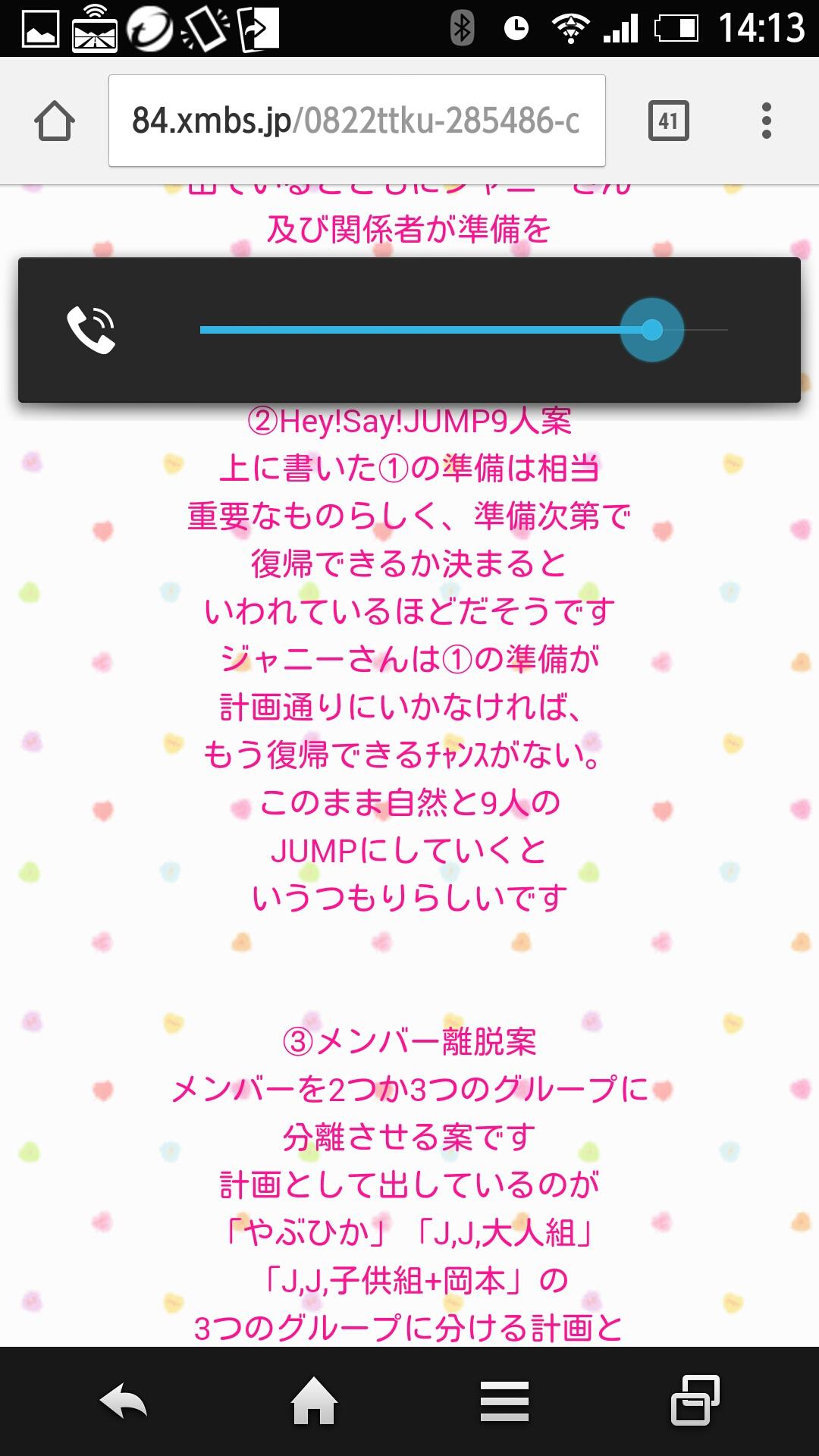The height and width of the screenshot is (1456, 819).
Task: Open the browser overflow menu
Action: 766,121
